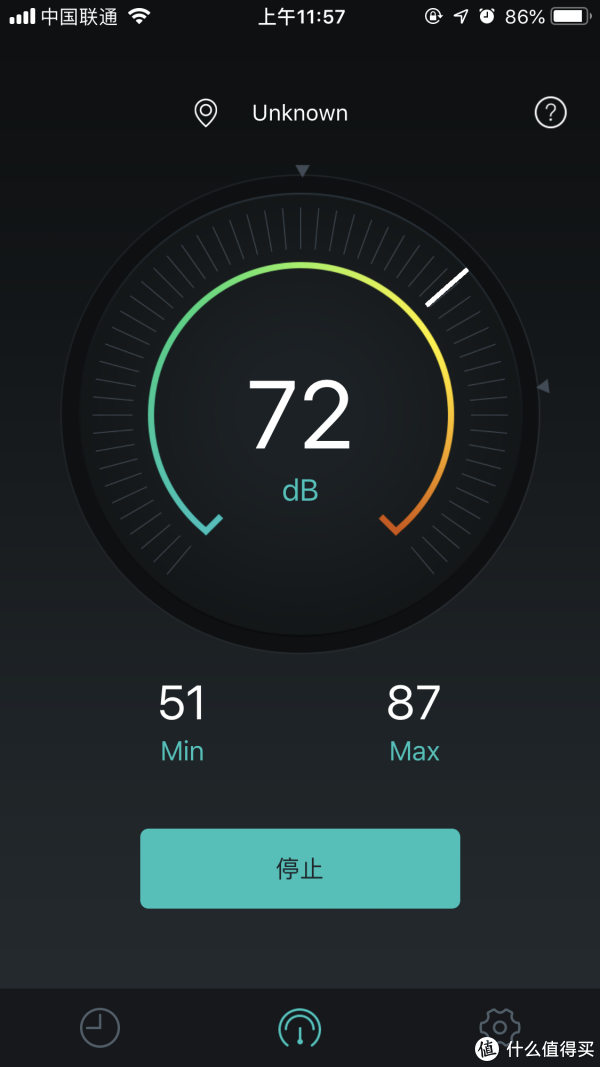Open the help question mark icon
This screenshot has width=600, height=1067.
coord(550,112)
